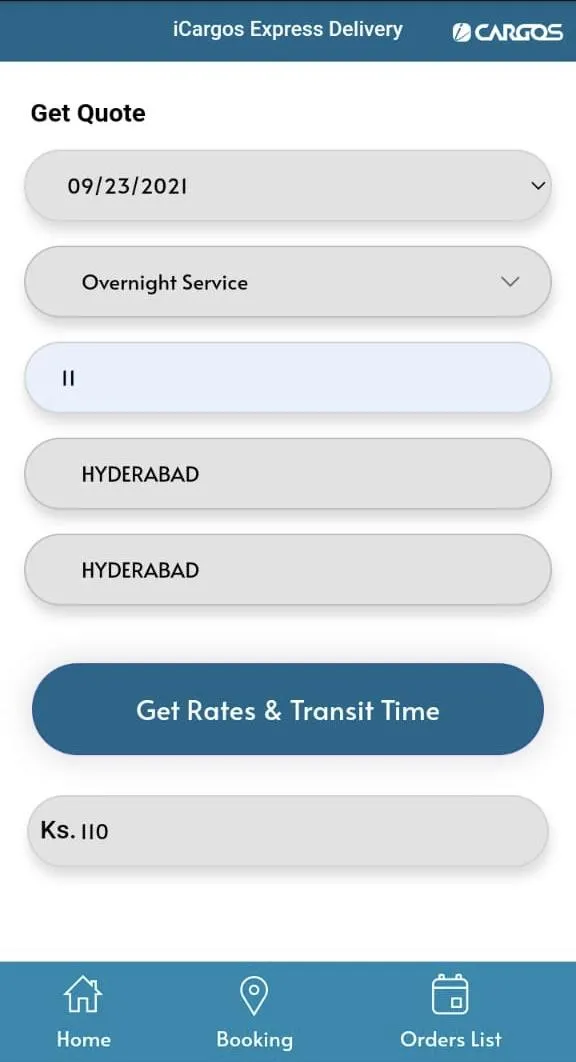The image size is (576, 1062).
Task: Switch to the Booking tab
Action: coord(254,1012)
